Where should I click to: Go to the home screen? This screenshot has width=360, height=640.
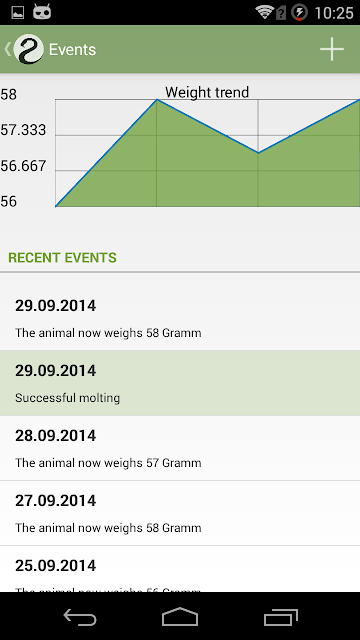(x=180, y=617)
